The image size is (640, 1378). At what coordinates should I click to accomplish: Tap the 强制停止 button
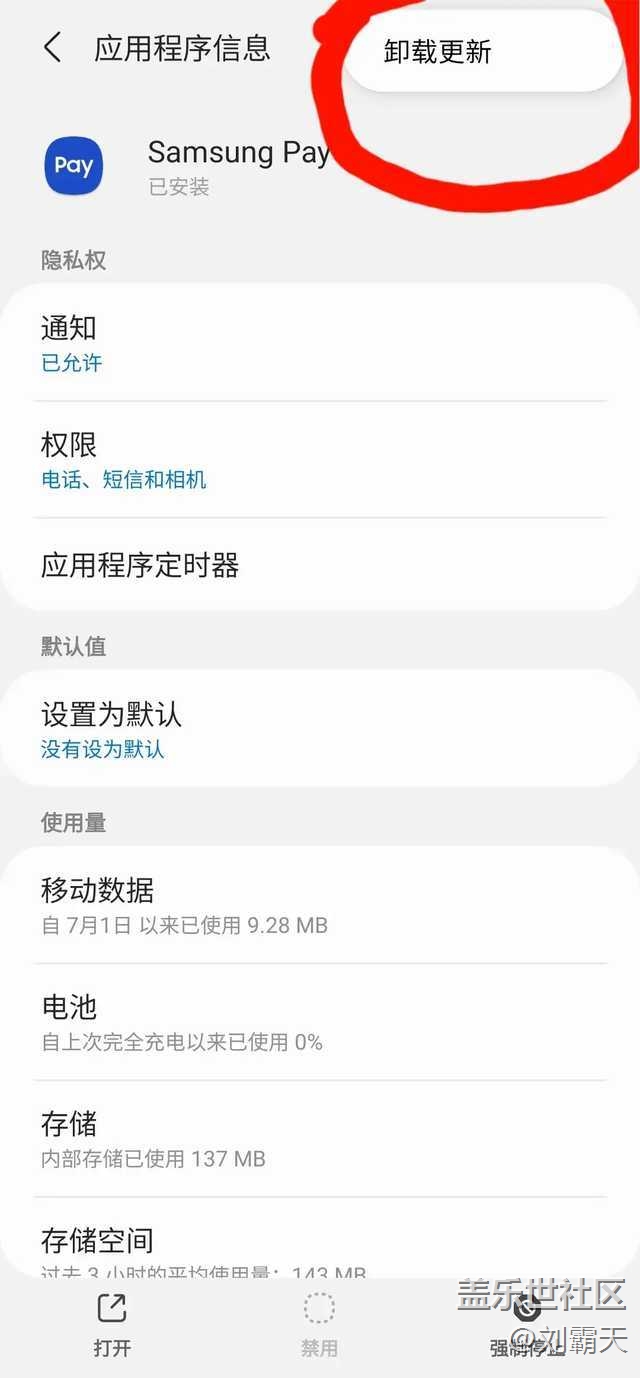(527, 1324)
